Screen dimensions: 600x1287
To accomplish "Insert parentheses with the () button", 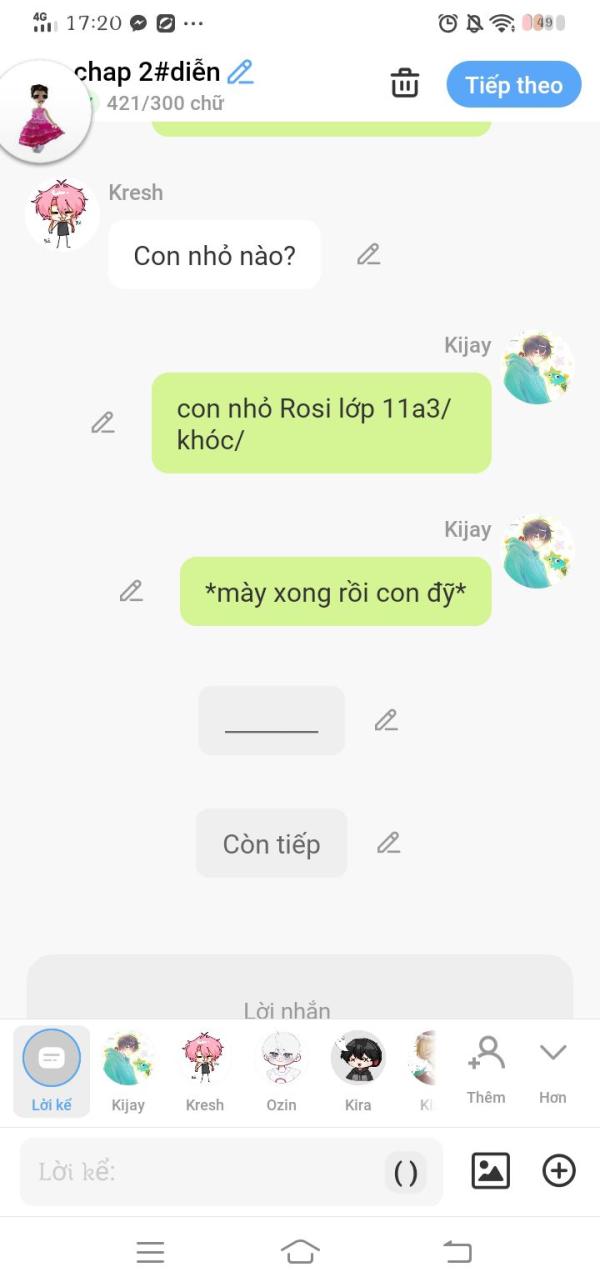I will (406, 1172).
